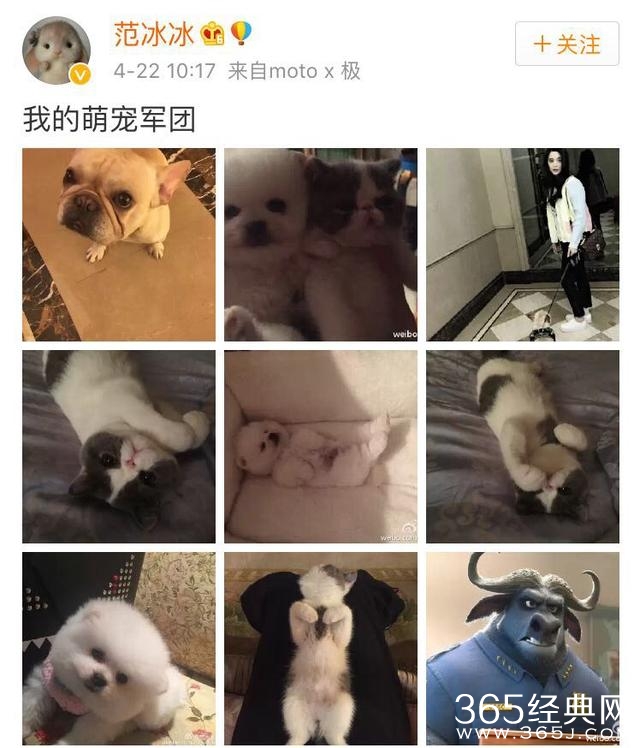View the curled-up cat with tucked paws photo
Viewport: 640px width, 748px height.
click(522, 446)
